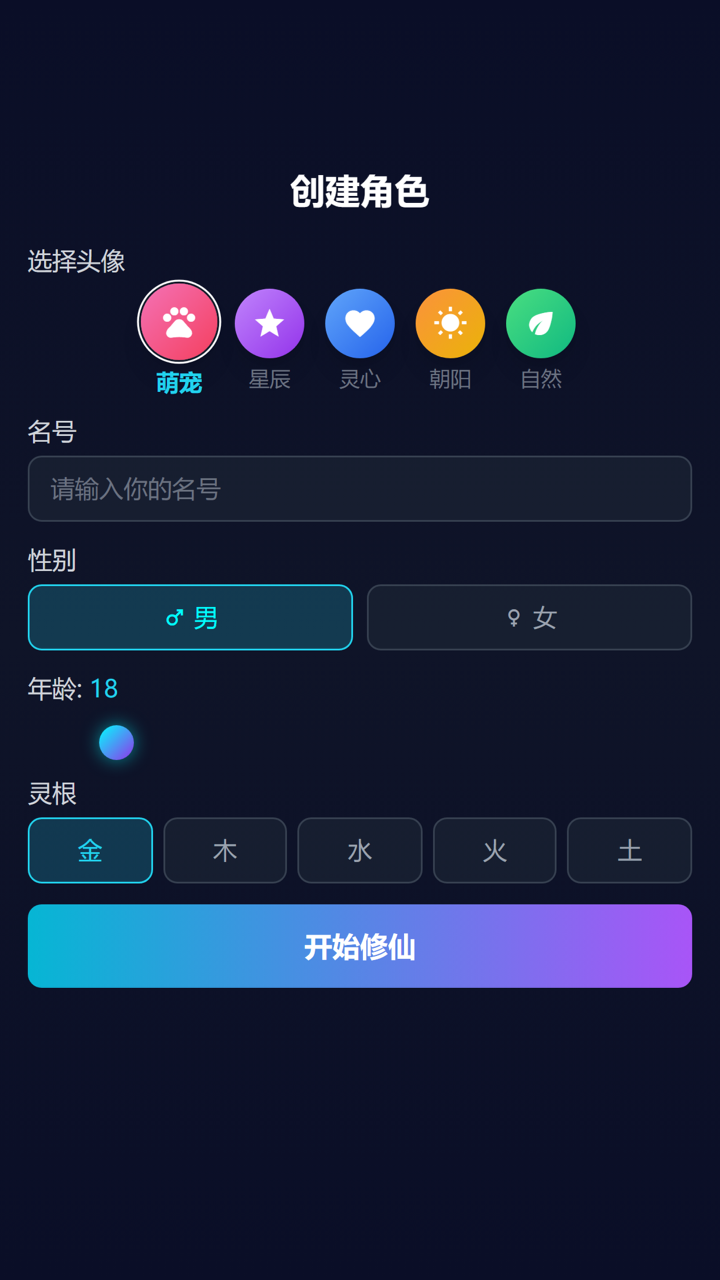The width and height of the screenshot is (720, 1280).
Task: Select 土 spirit root
Action: [629, 850]
